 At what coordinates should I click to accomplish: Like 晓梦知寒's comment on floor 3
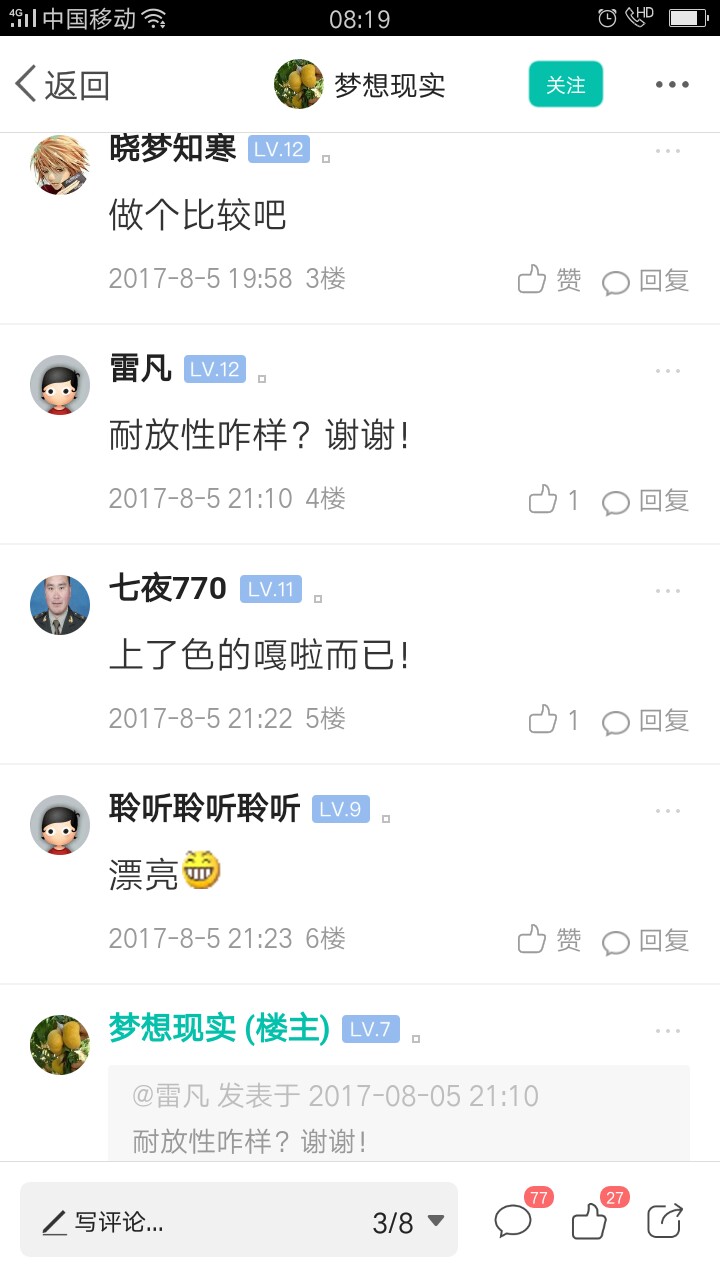549,280
